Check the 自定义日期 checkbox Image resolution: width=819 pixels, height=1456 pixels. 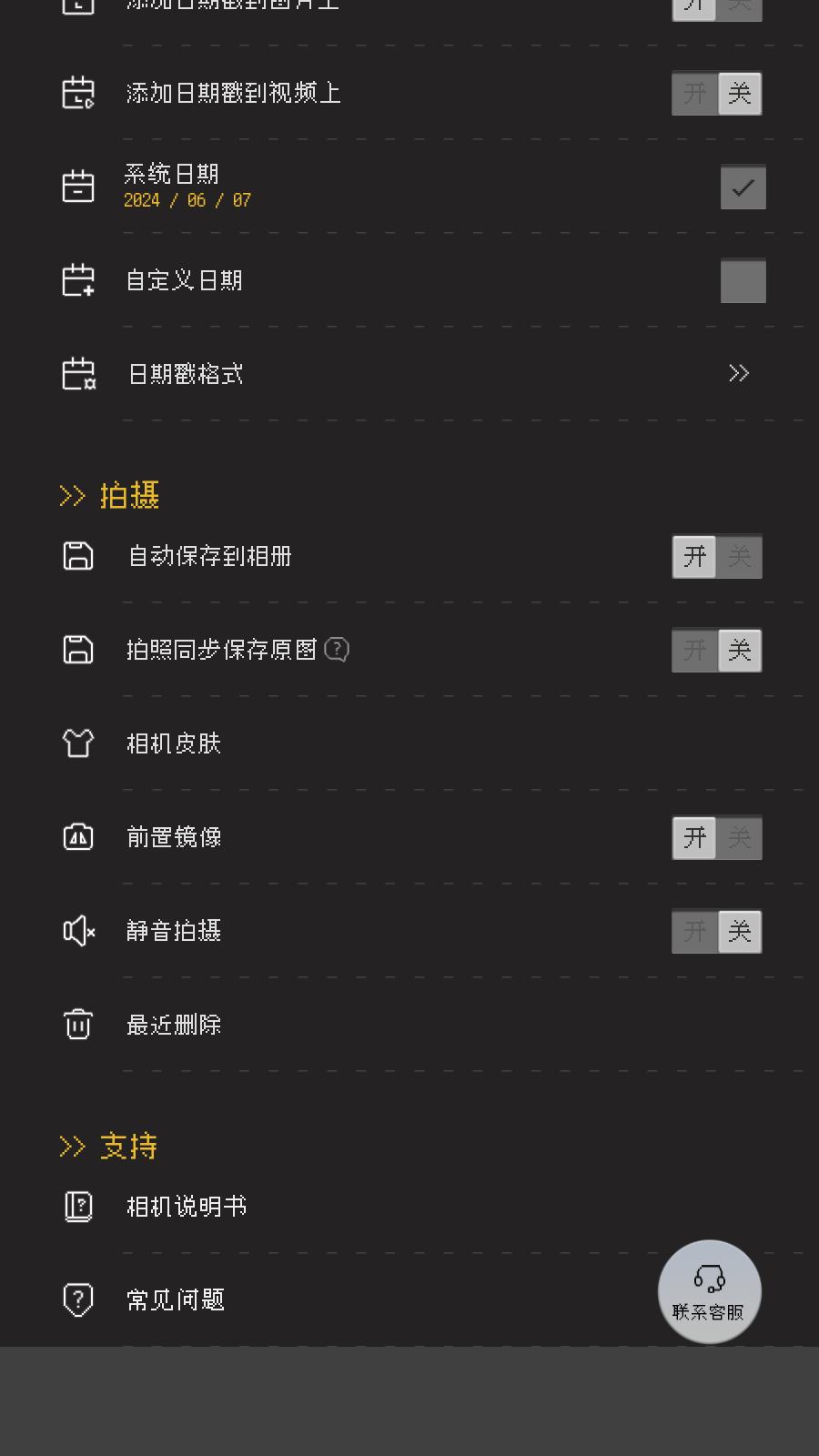743,280
